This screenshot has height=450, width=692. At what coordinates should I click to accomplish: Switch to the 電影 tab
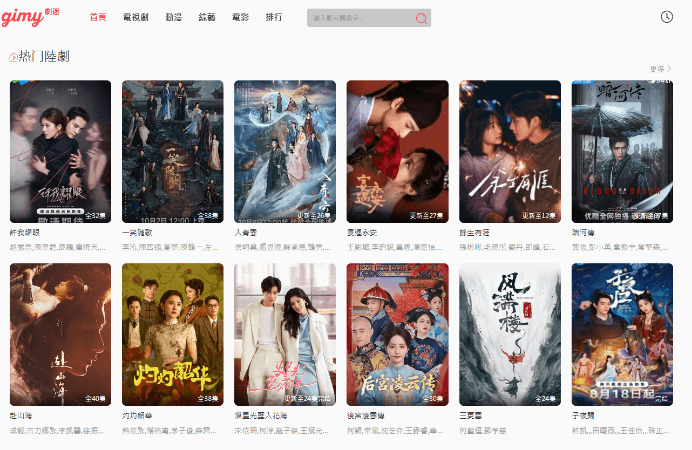pyautogui.click(x=240, y=18)
